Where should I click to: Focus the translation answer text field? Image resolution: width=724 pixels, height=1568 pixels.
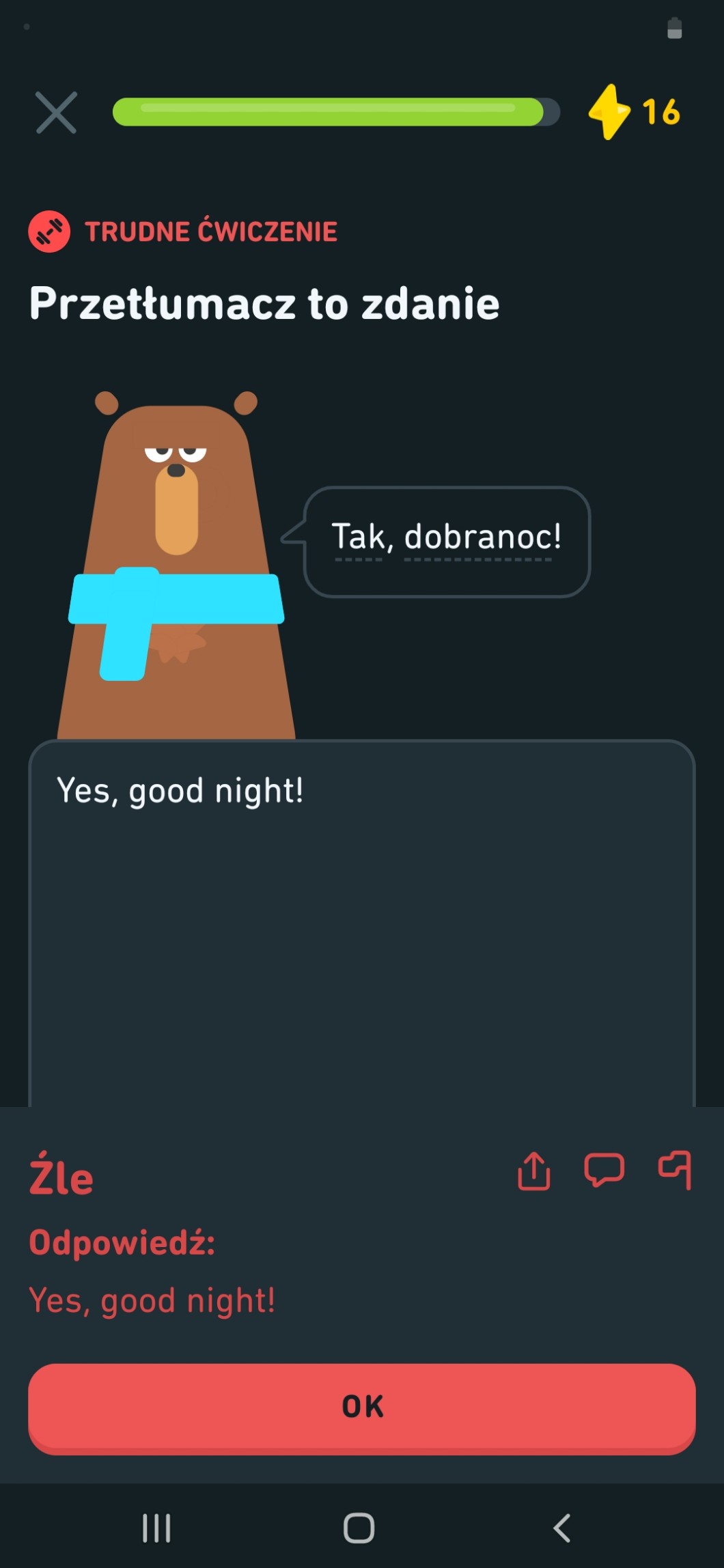tap(362, 922)
